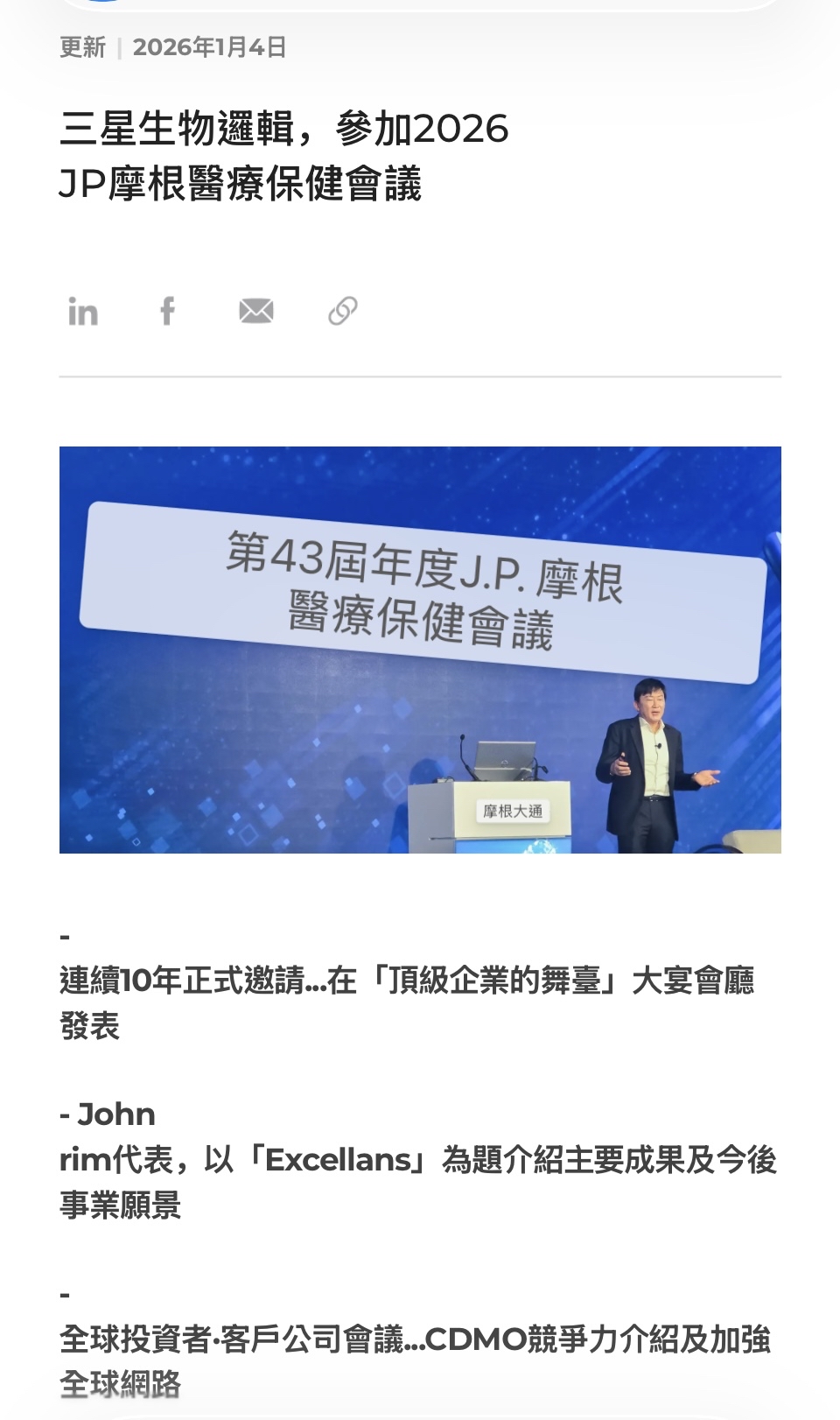Open the conference stage photo
Image resolution: width=840 pixels, height=1420 pixels.
click(x=418, y=648)
